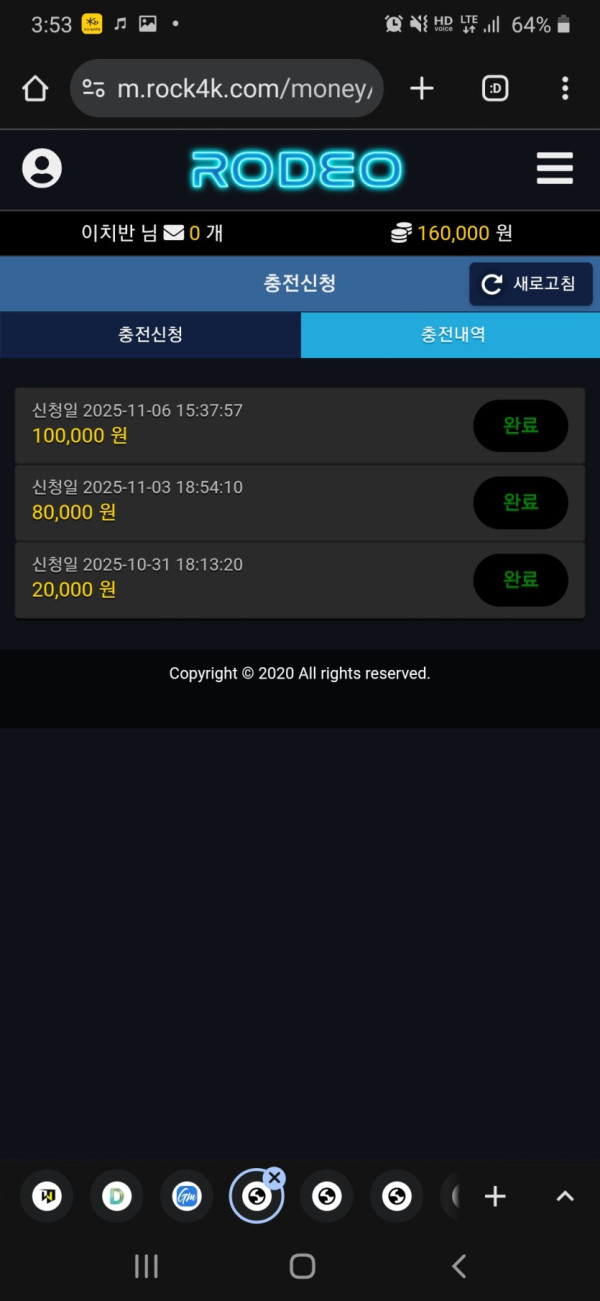This screenshot has height=1301, width=600.
Task: Expand the bottom tab strip chevron
Action: pos(565,1196)
